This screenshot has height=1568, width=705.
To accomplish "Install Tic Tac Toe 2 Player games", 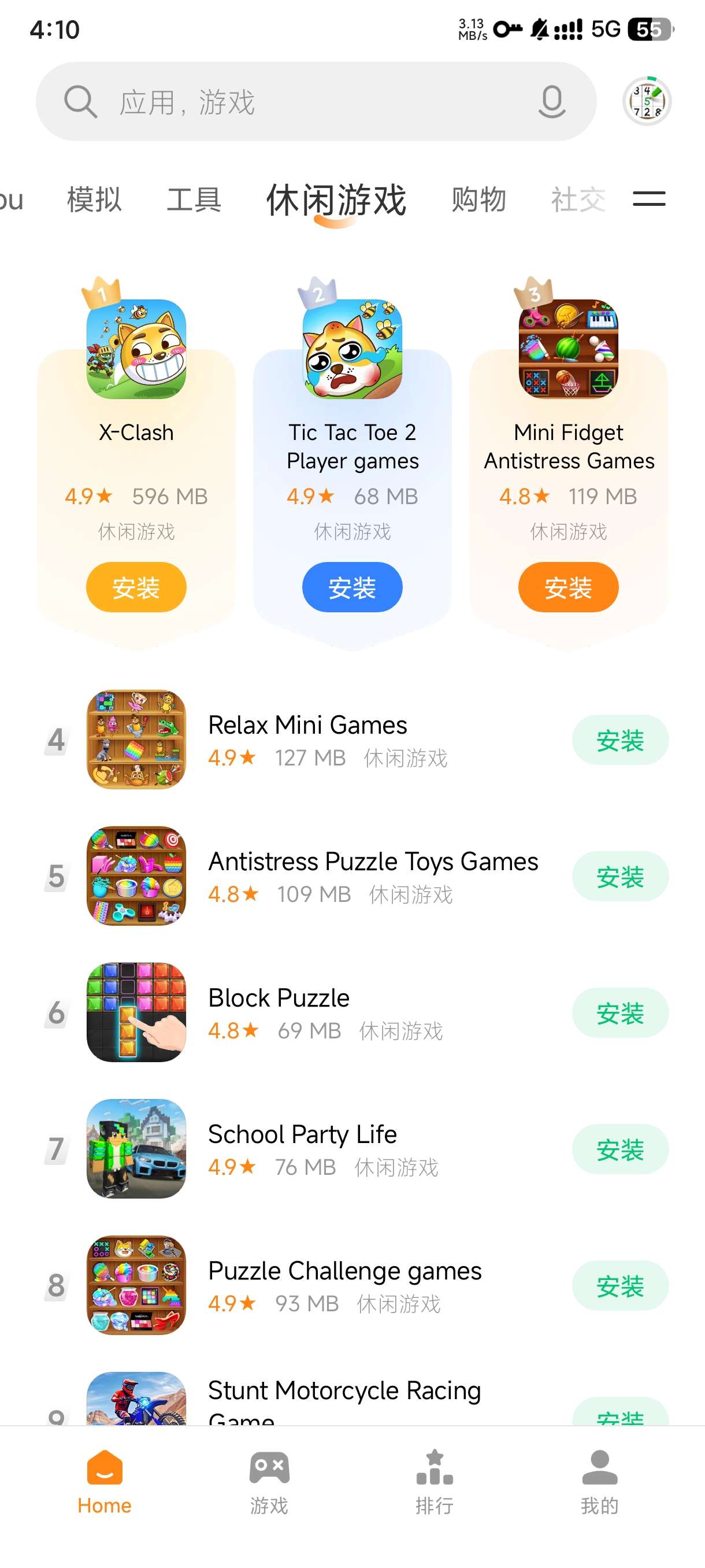I will click(x=352, y=587).
